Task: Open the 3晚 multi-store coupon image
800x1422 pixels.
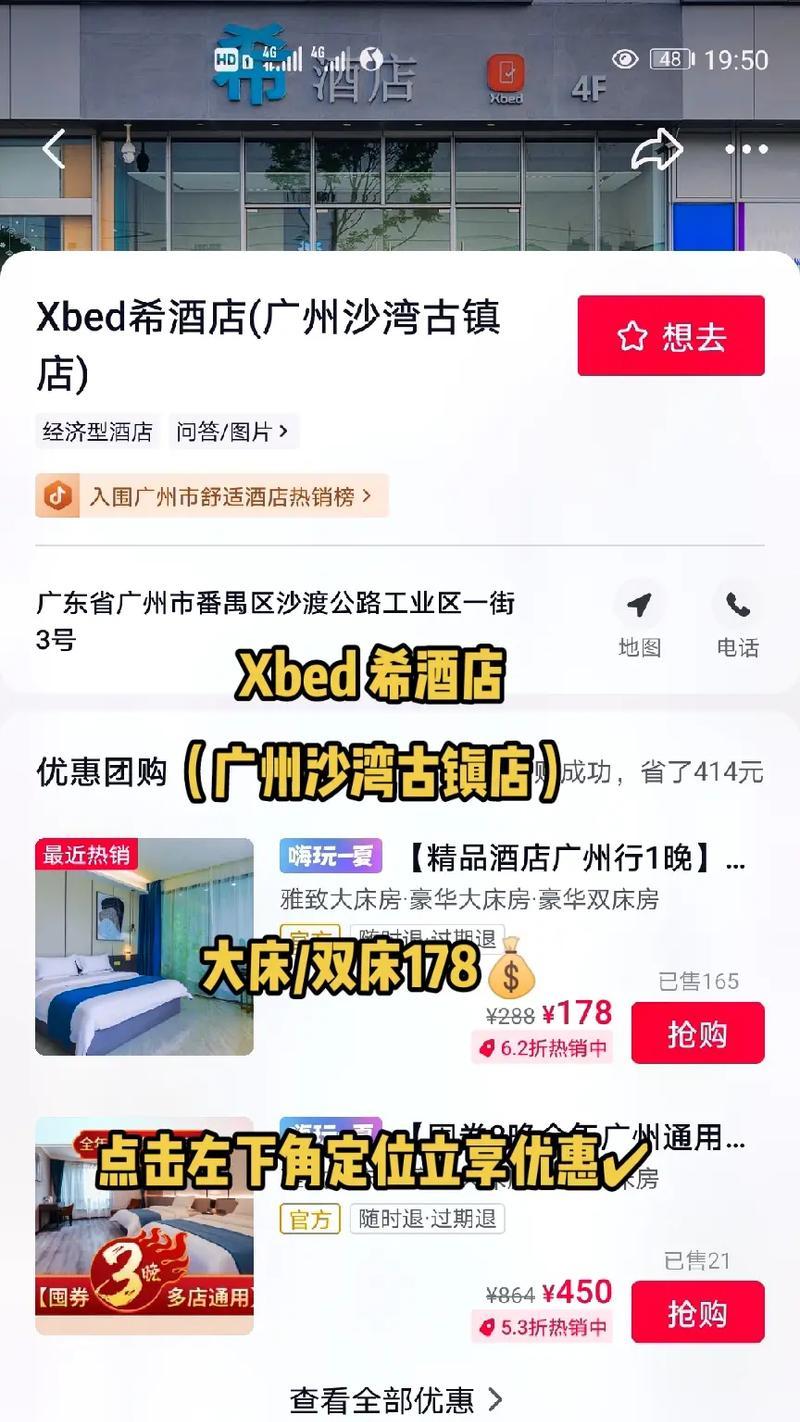Action: tap(144, 1225)
